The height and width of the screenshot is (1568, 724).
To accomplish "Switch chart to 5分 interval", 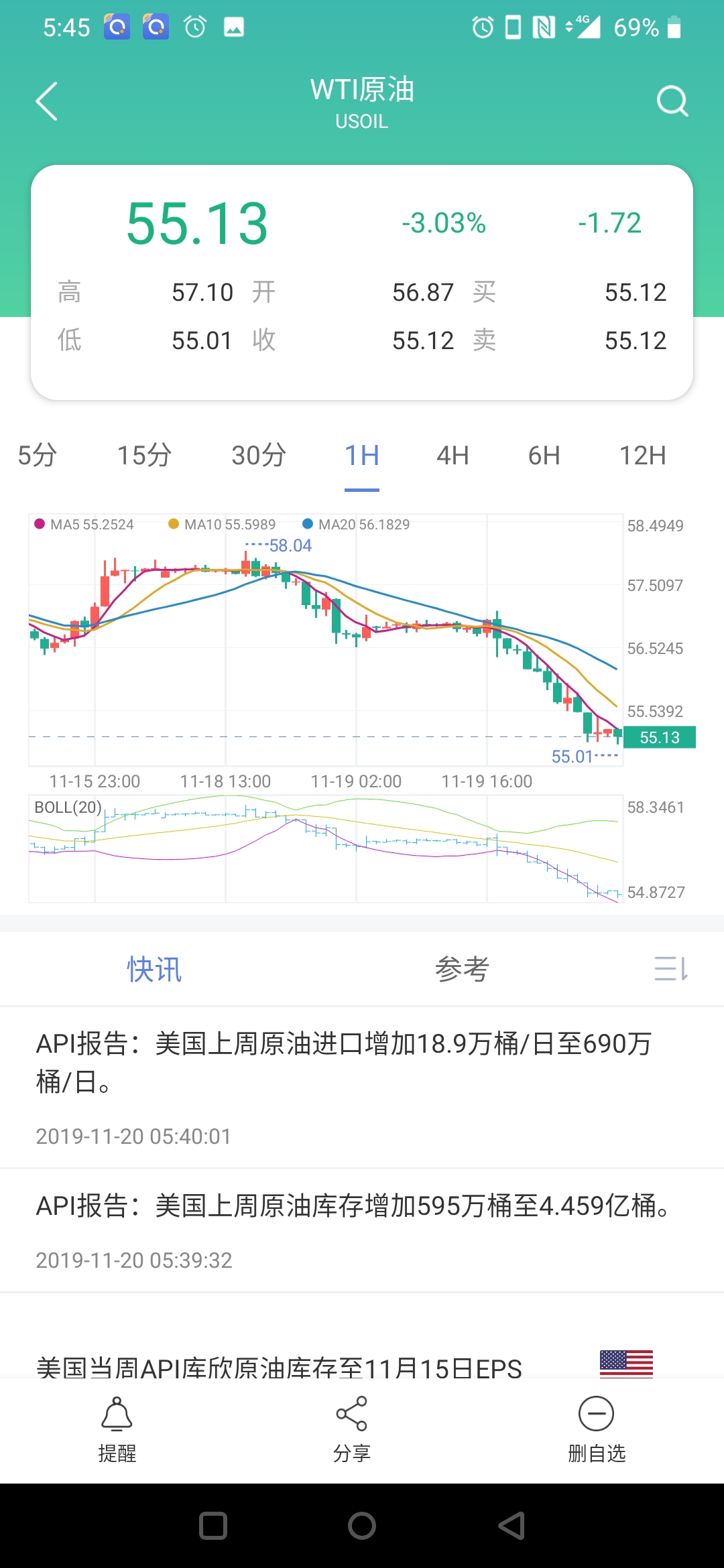I will (38, 456).
